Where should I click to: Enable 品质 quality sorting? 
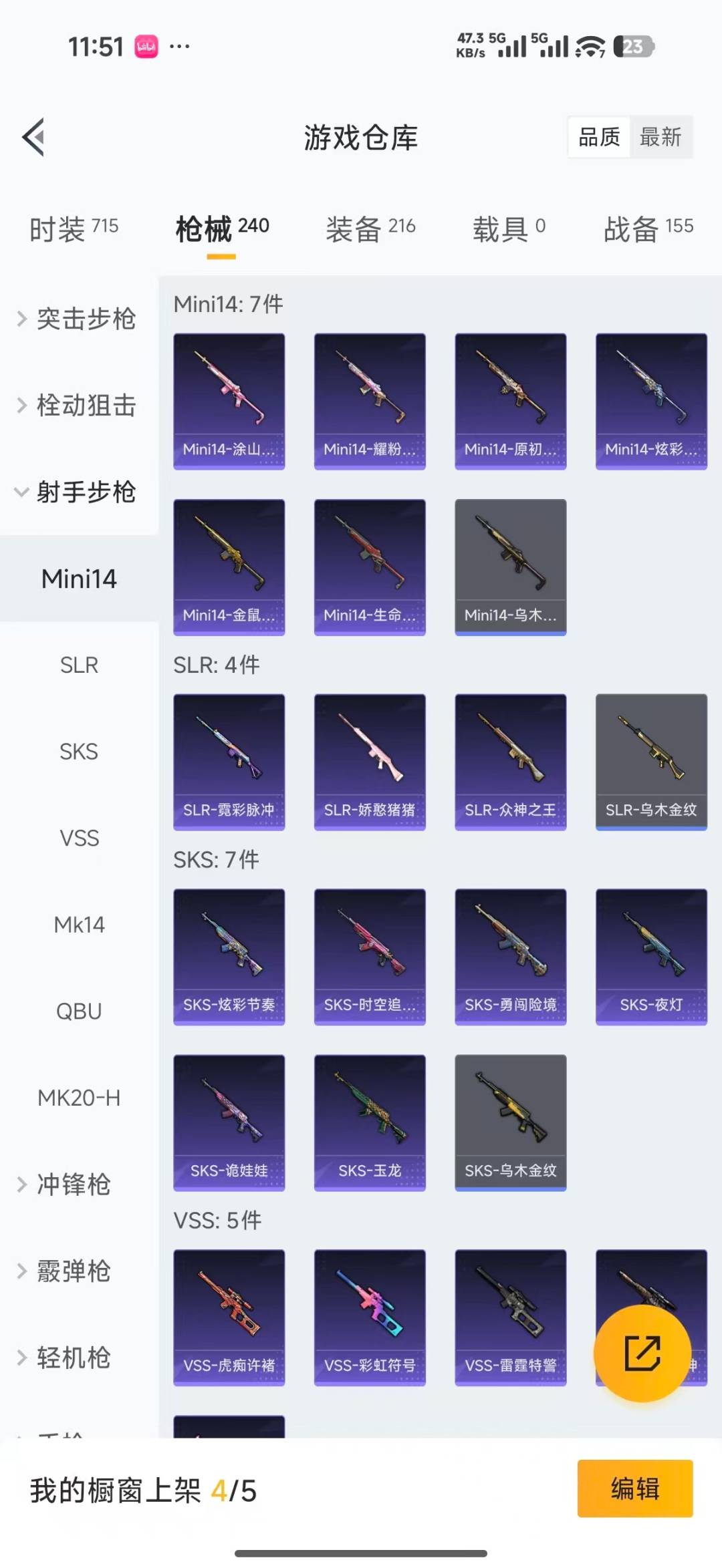point(598,137)
